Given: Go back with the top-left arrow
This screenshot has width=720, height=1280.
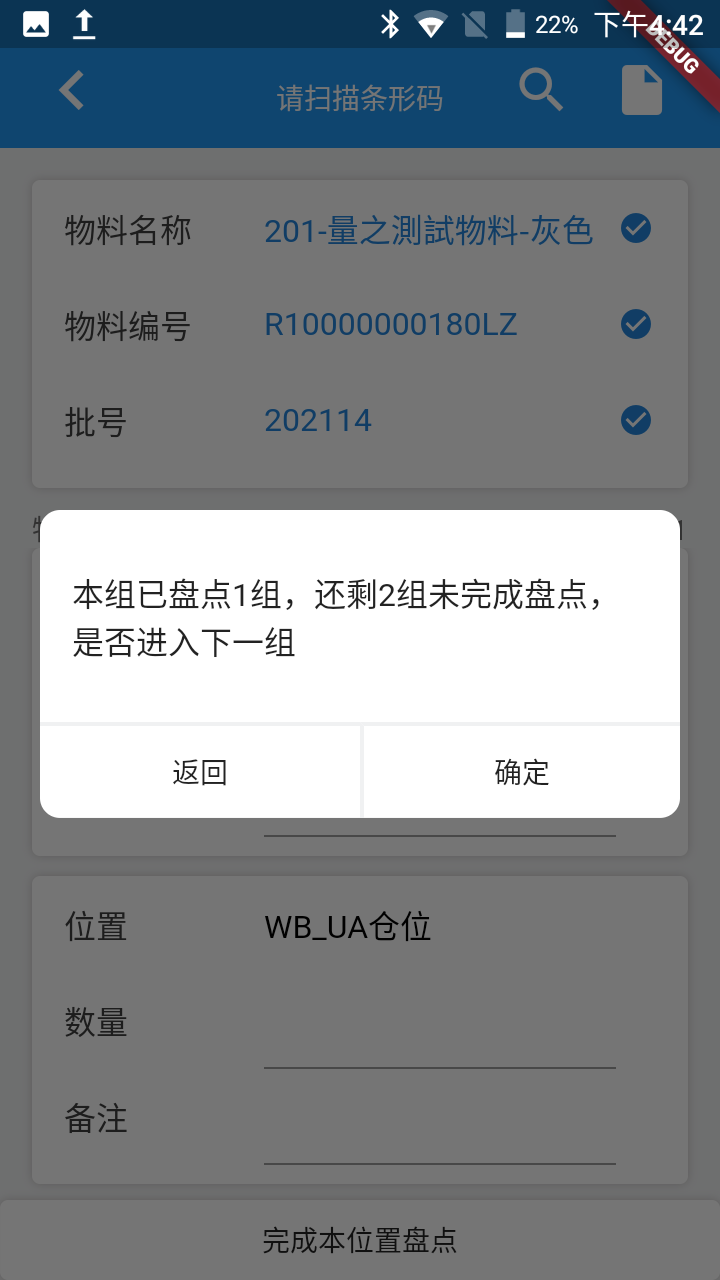Looking at the screenshot, I should 71,91.
